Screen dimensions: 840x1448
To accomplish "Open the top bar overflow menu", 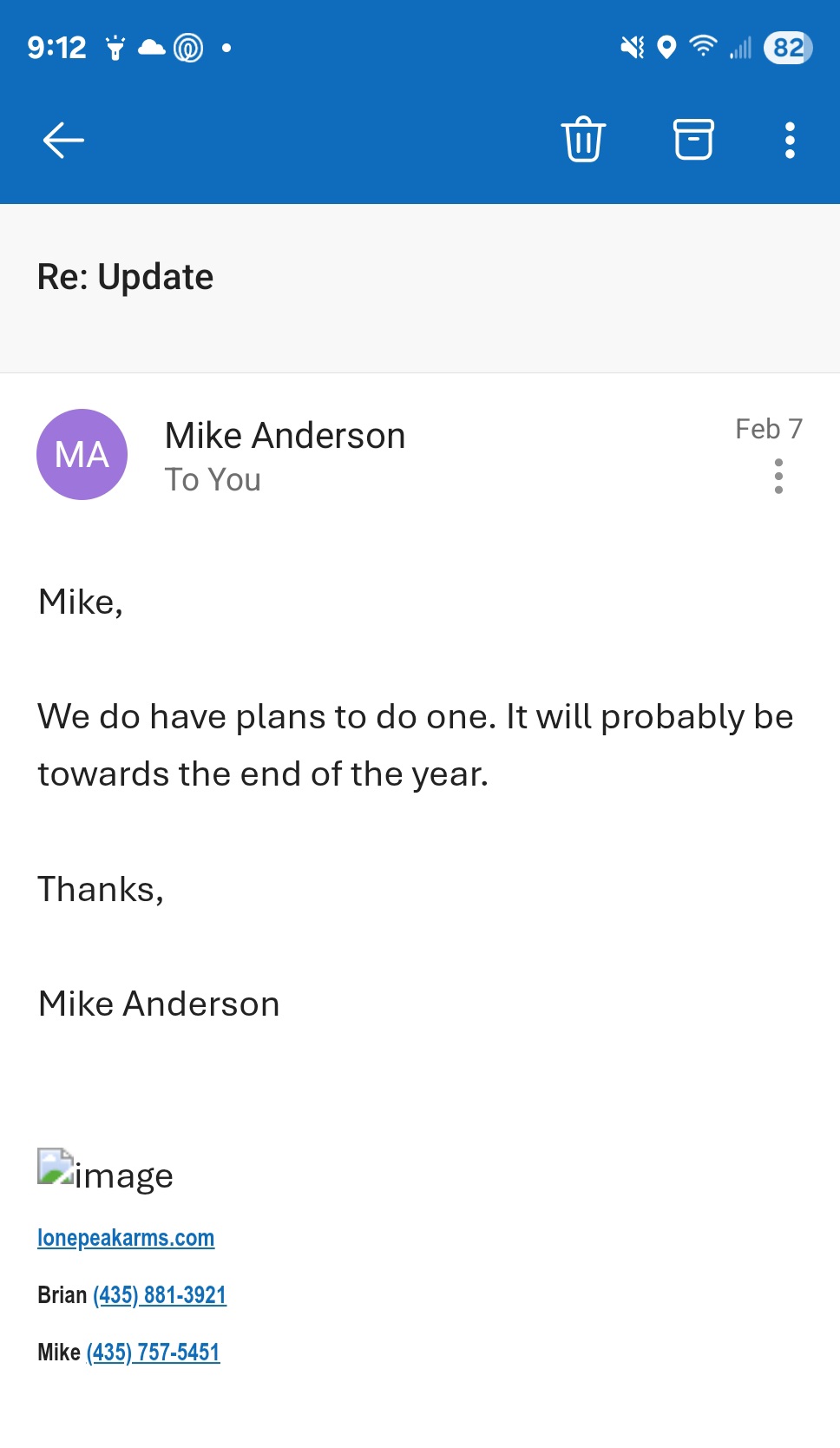I will pyautogui.click(x=789, y=140).
